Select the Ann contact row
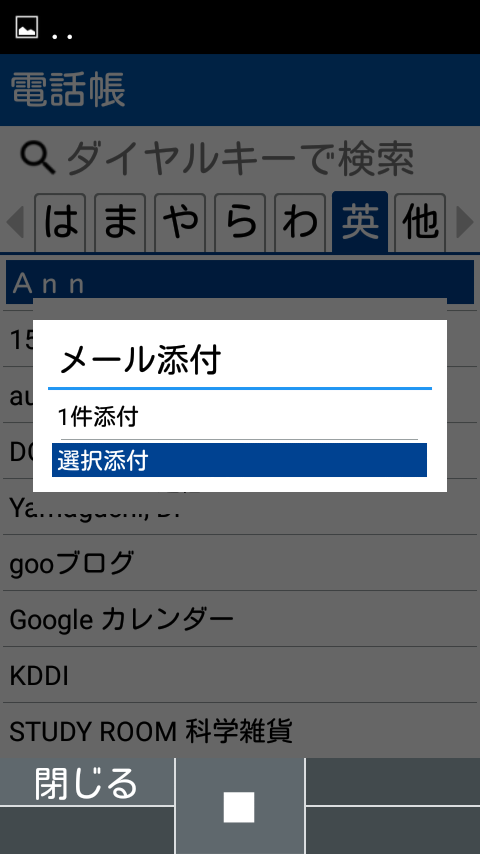Image resolution: width=480 pixels, height=854 pixels. pyautogui.click(x=240, y=282)
